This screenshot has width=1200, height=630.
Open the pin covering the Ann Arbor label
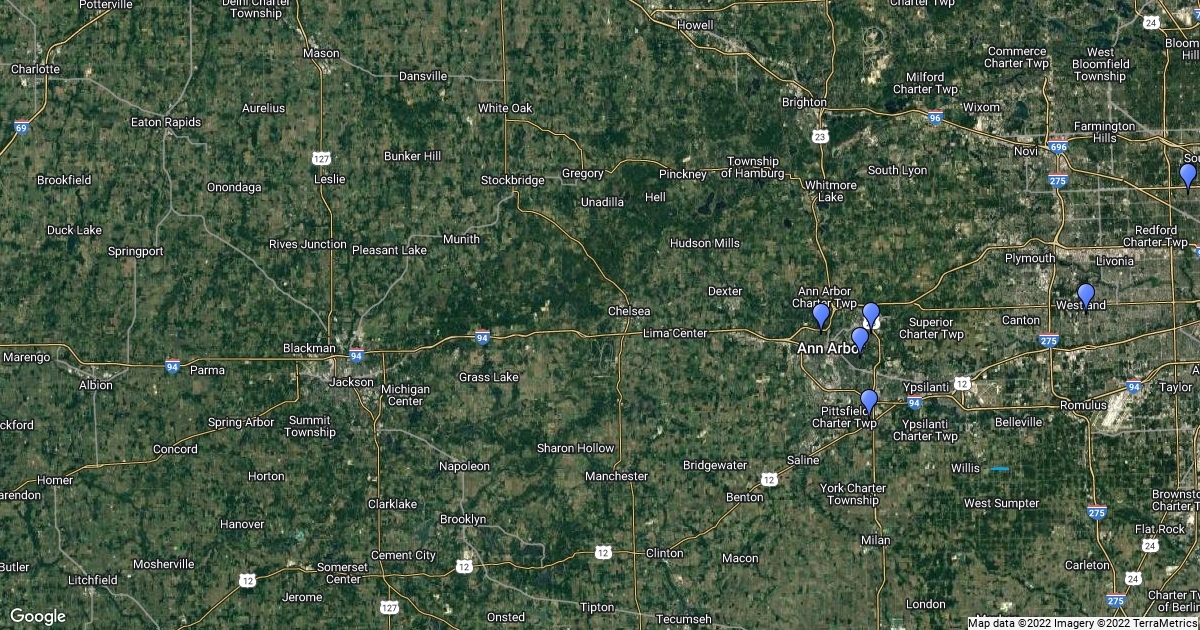point(860,339)
